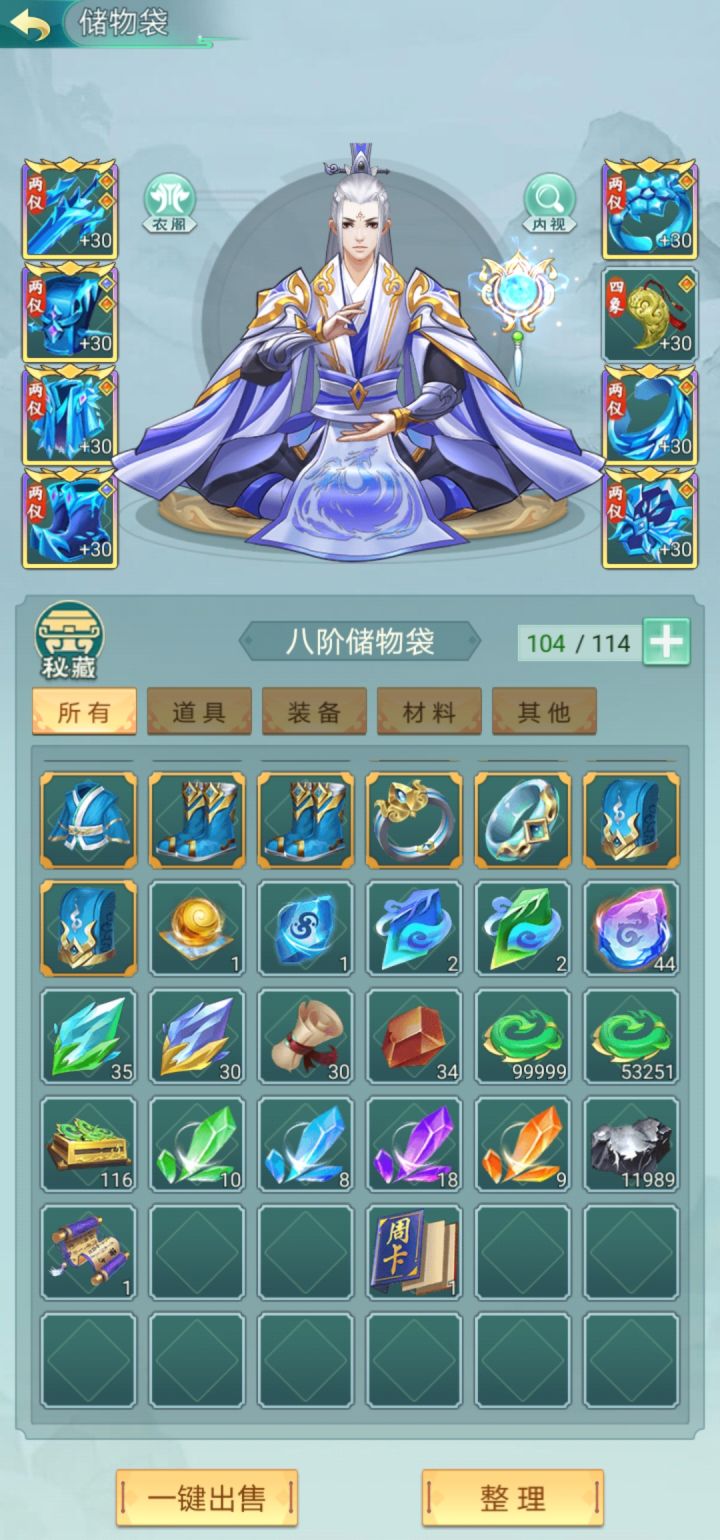Switch to the 材料 tab
The height and width of the screenshot is (1540, 720).
click(429, 711)
